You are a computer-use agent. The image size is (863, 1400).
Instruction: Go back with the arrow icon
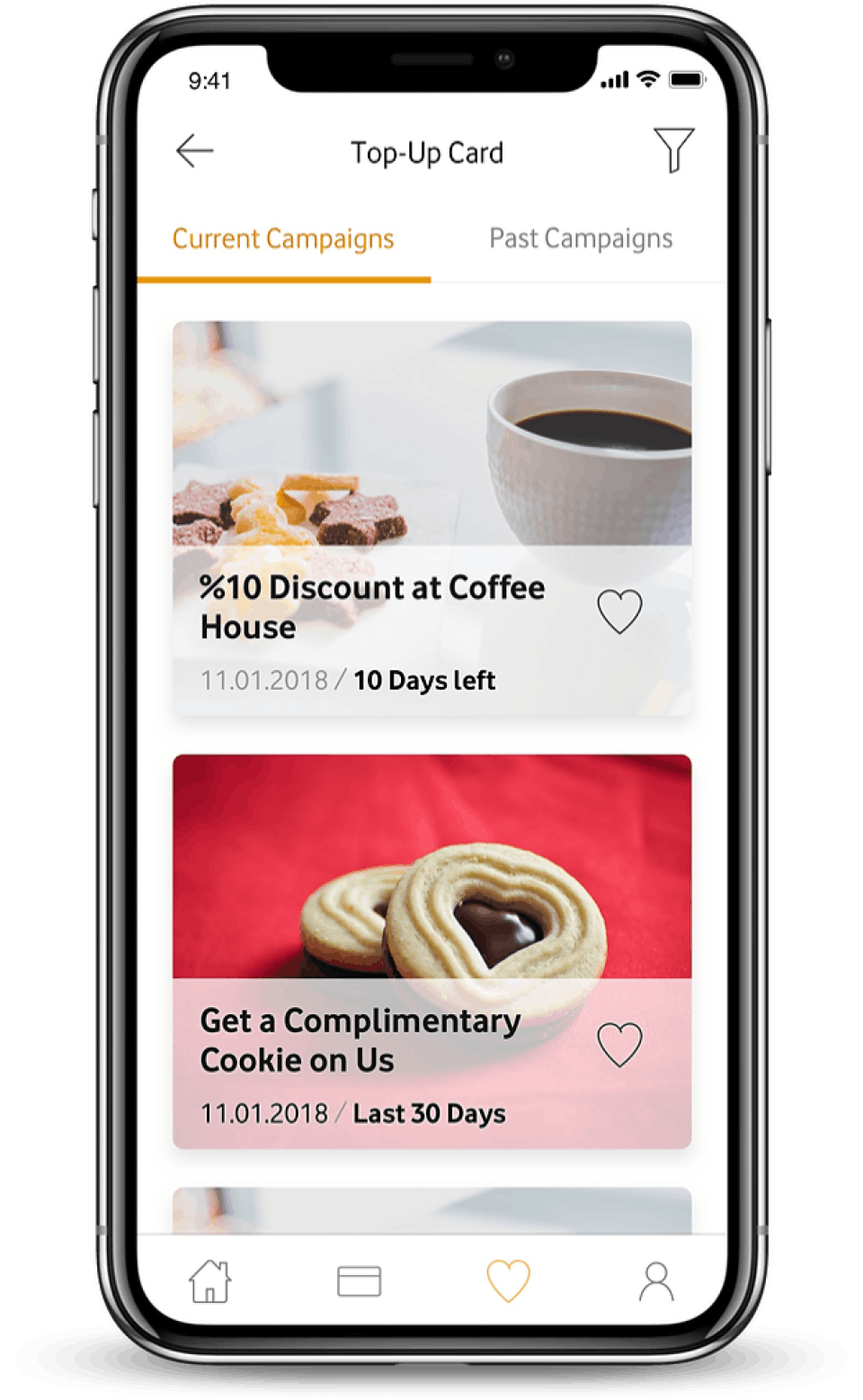tap(194, 151)
